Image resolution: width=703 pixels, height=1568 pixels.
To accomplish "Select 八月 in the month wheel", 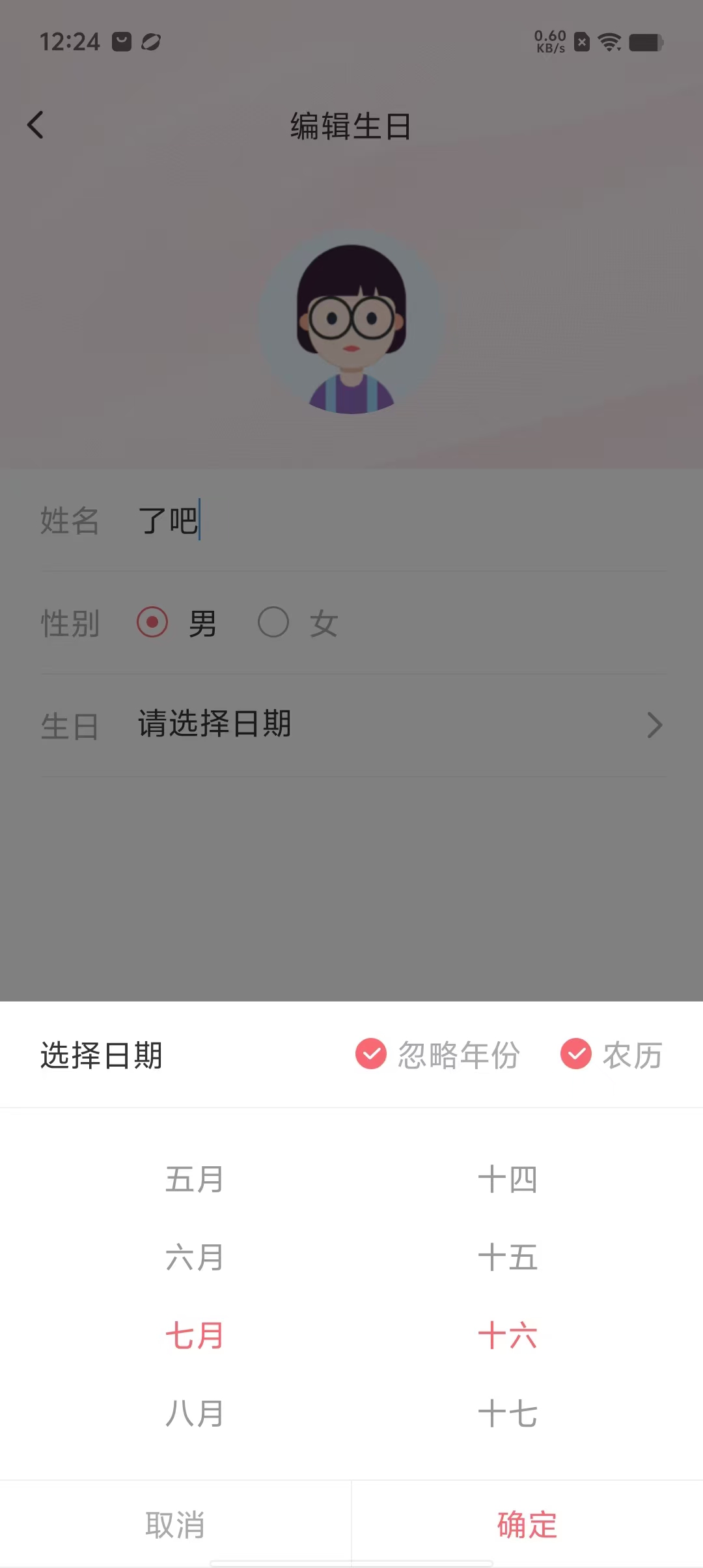I will click(x=194, y=1414).
